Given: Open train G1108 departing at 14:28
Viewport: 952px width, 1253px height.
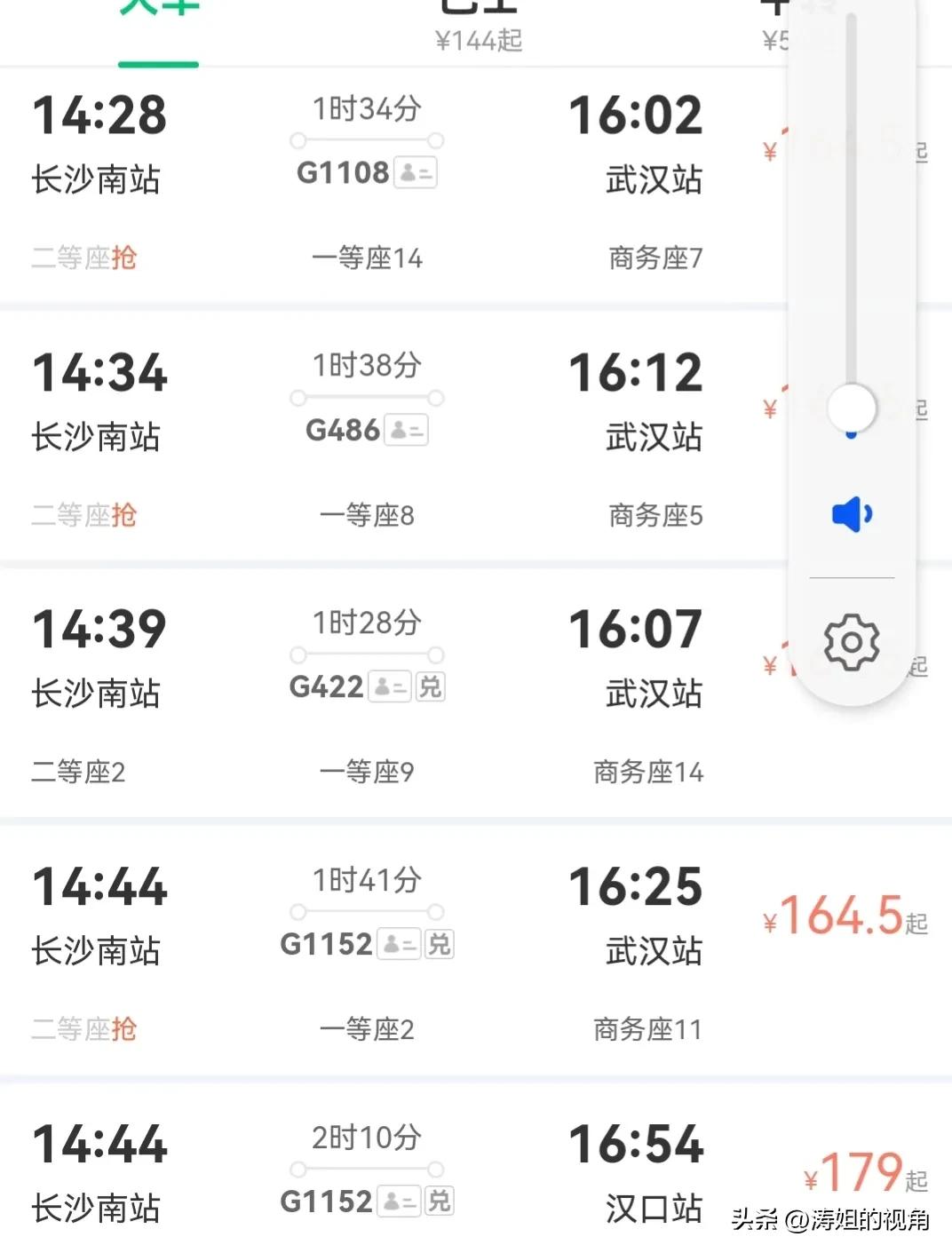Looking at the screenshot, I should coord(364,173).
